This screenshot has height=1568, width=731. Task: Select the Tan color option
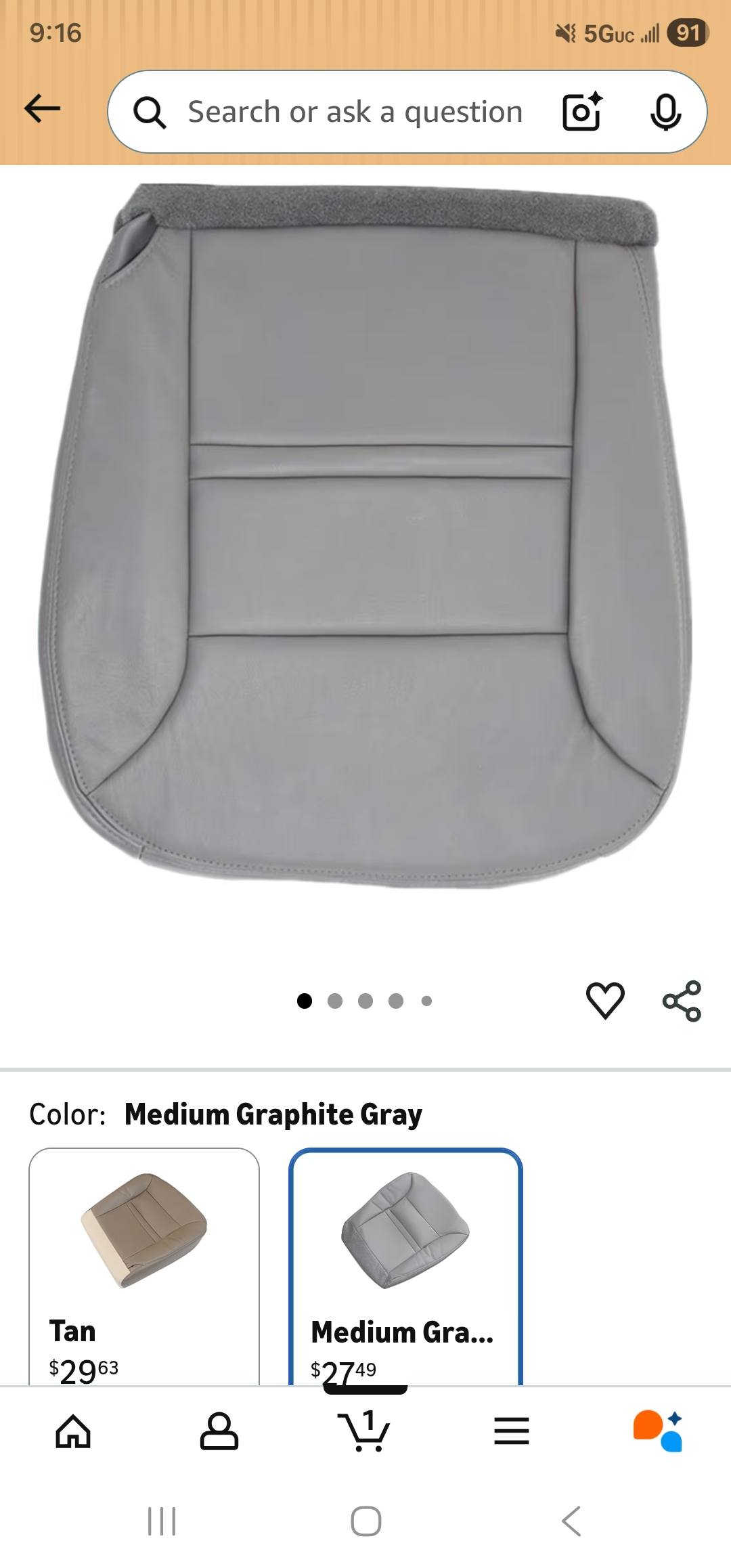tap(144, 1266)
